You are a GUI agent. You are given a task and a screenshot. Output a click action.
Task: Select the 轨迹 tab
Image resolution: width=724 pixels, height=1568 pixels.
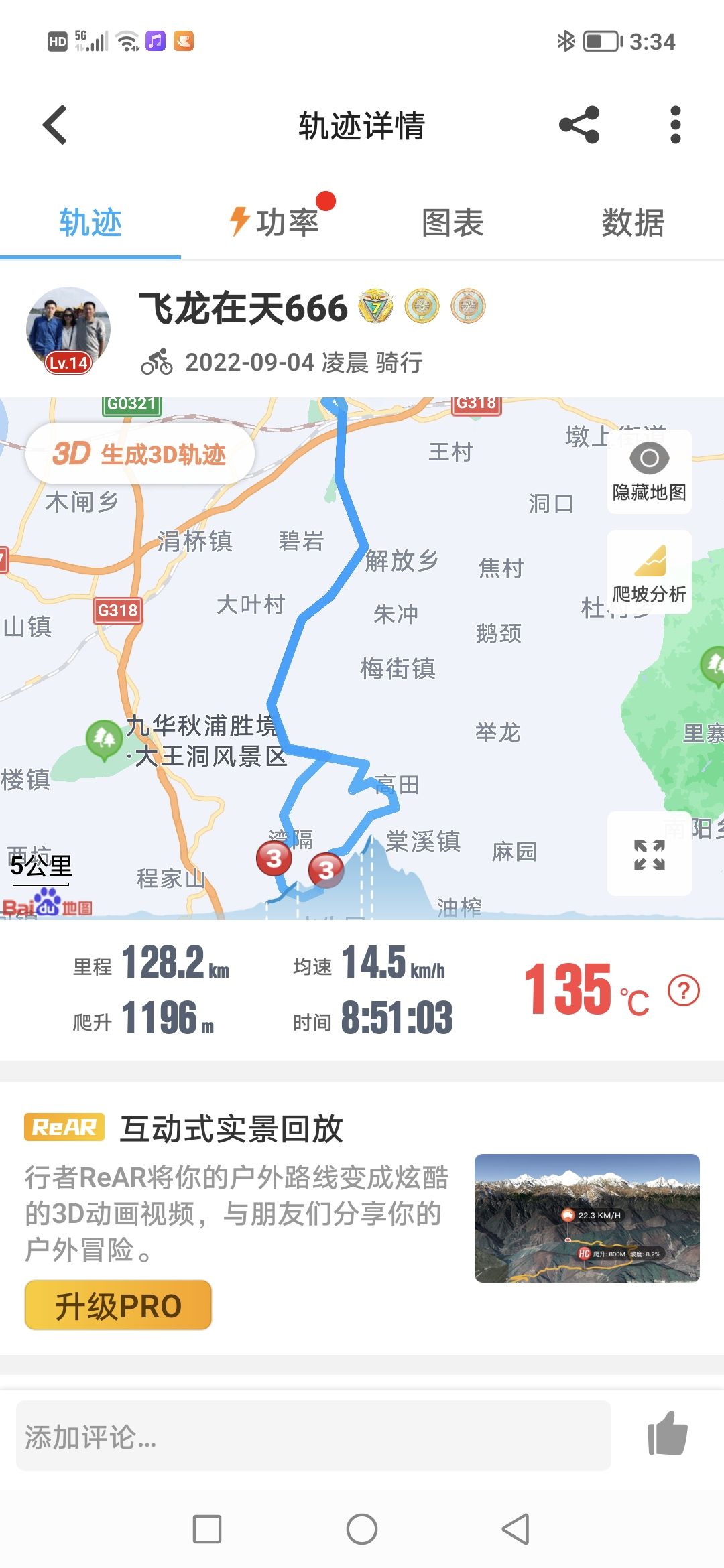tap(90, 222)
